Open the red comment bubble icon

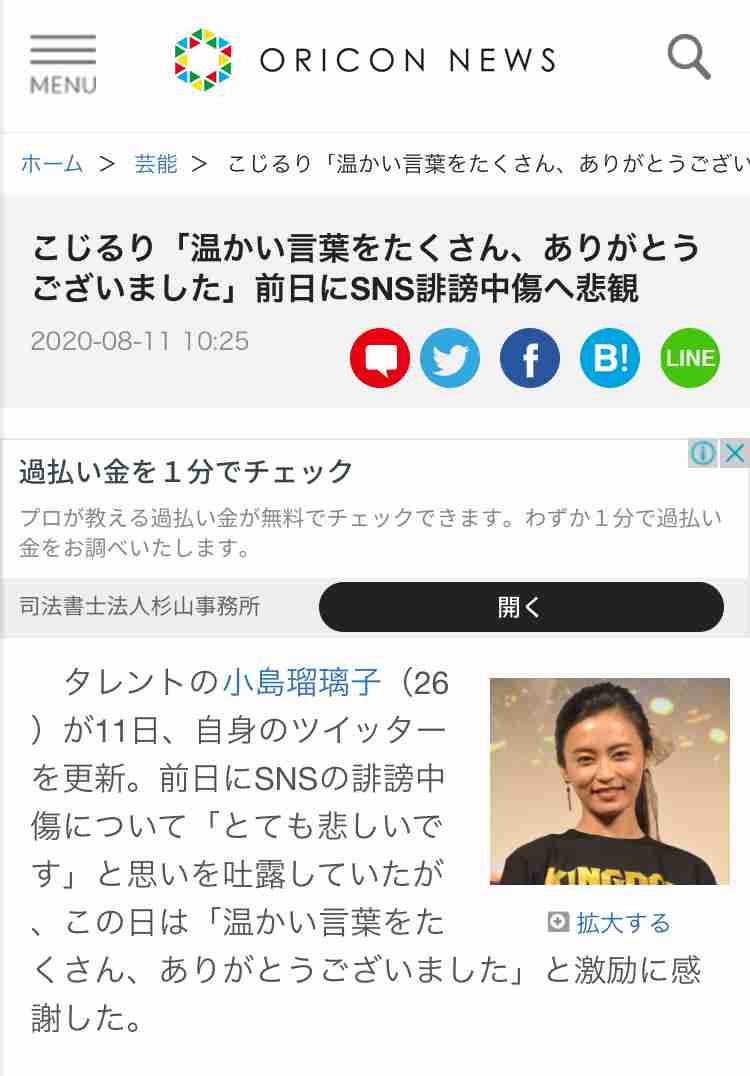tap(380, 358)
